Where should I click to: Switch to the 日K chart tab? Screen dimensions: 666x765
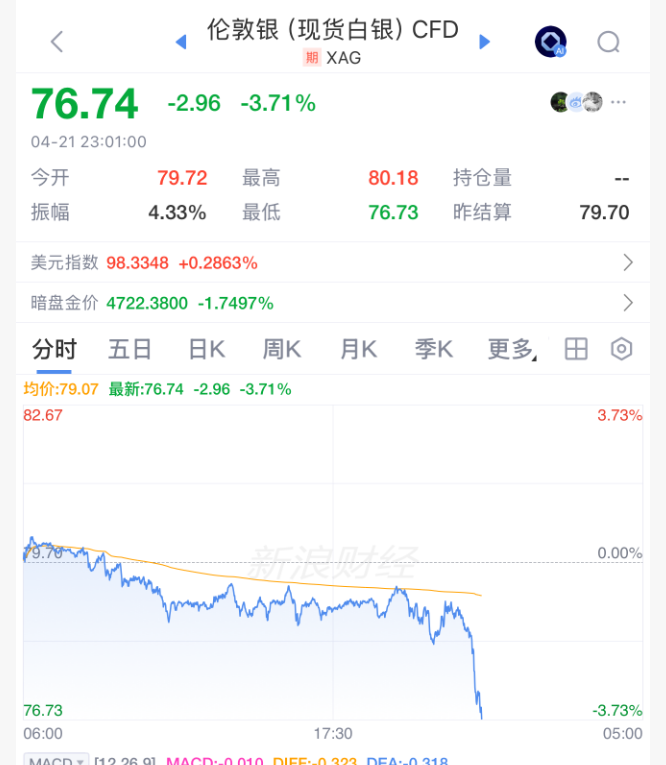pos(207,349)
